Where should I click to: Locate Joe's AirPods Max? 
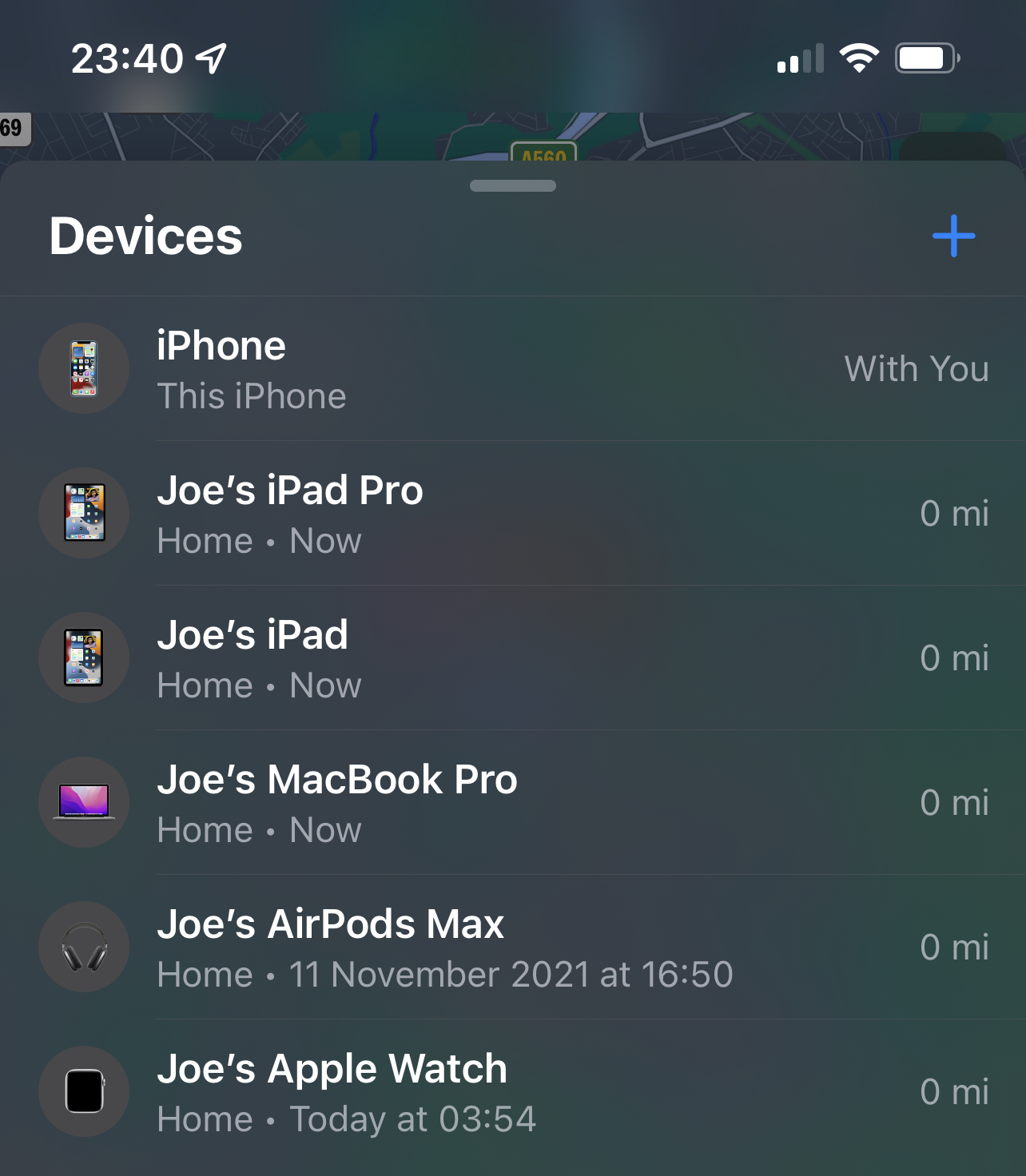(x=511, y=948)
